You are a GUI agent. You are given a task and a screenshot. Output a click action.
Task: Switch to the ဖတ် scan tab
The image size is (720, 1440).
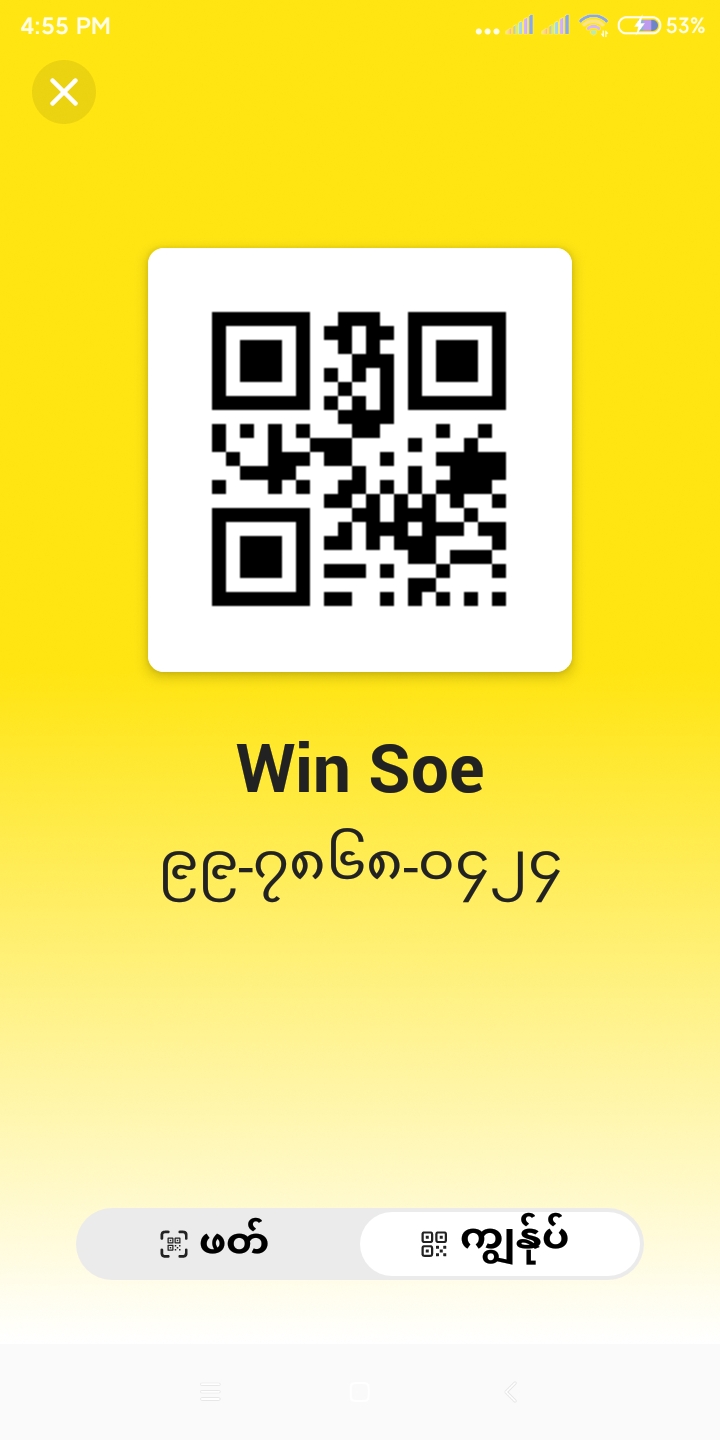pos(216,1244)
